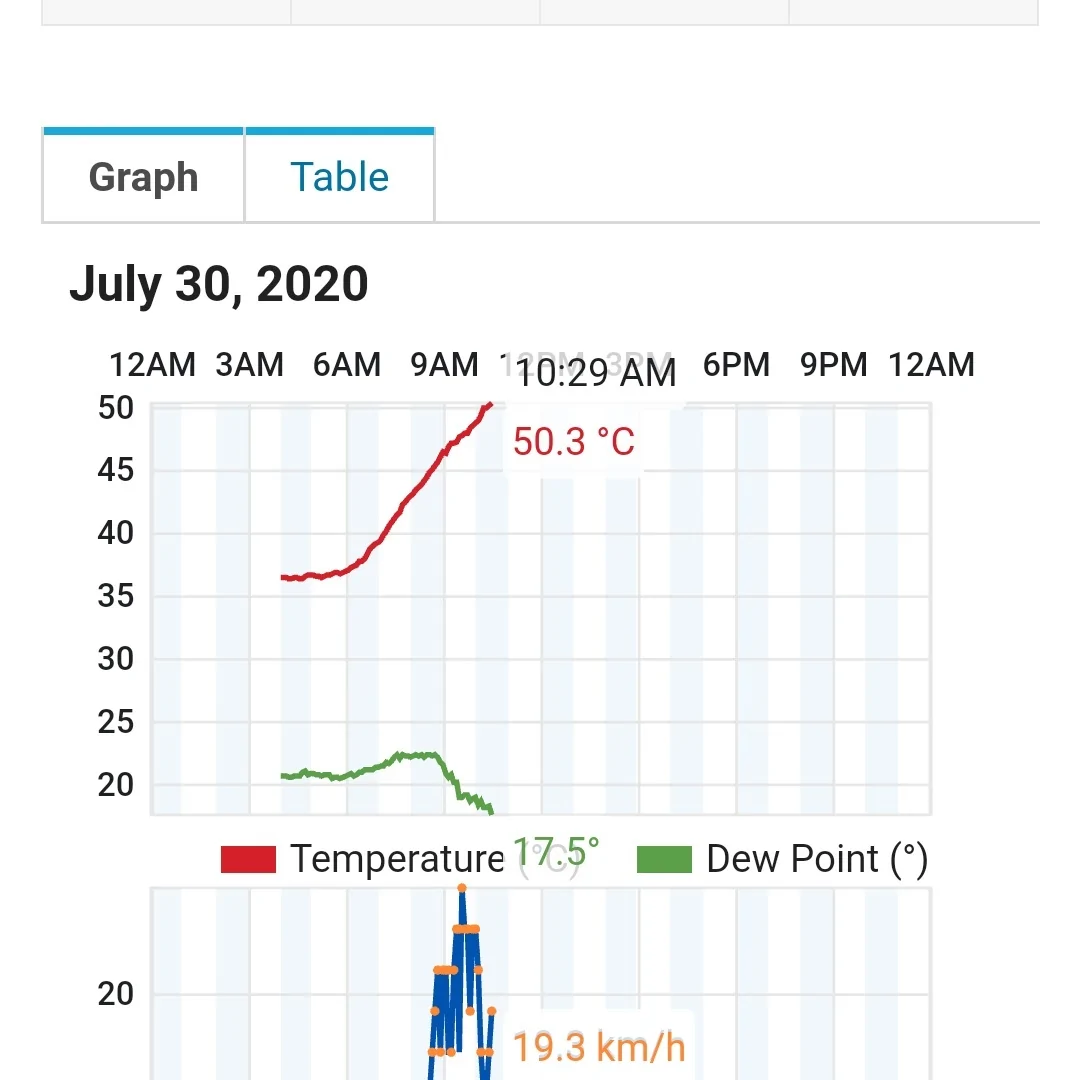Select the Graph tab
Screen dimensions: 1080x1080
click(143, 177)
